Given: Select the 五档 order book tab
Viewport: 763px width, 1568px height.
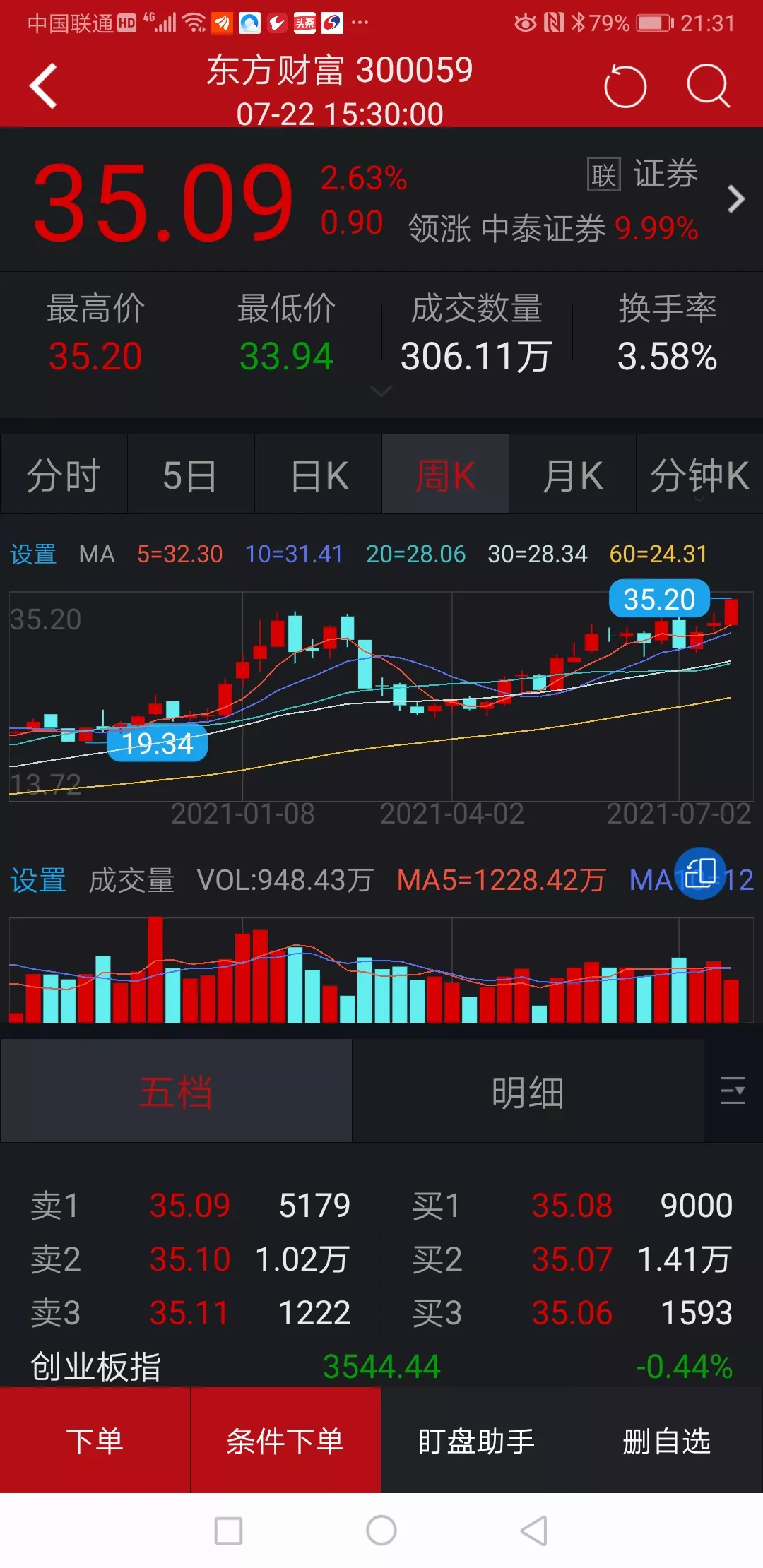Looking at the screenshot, I should click(x=176, y=1091).
